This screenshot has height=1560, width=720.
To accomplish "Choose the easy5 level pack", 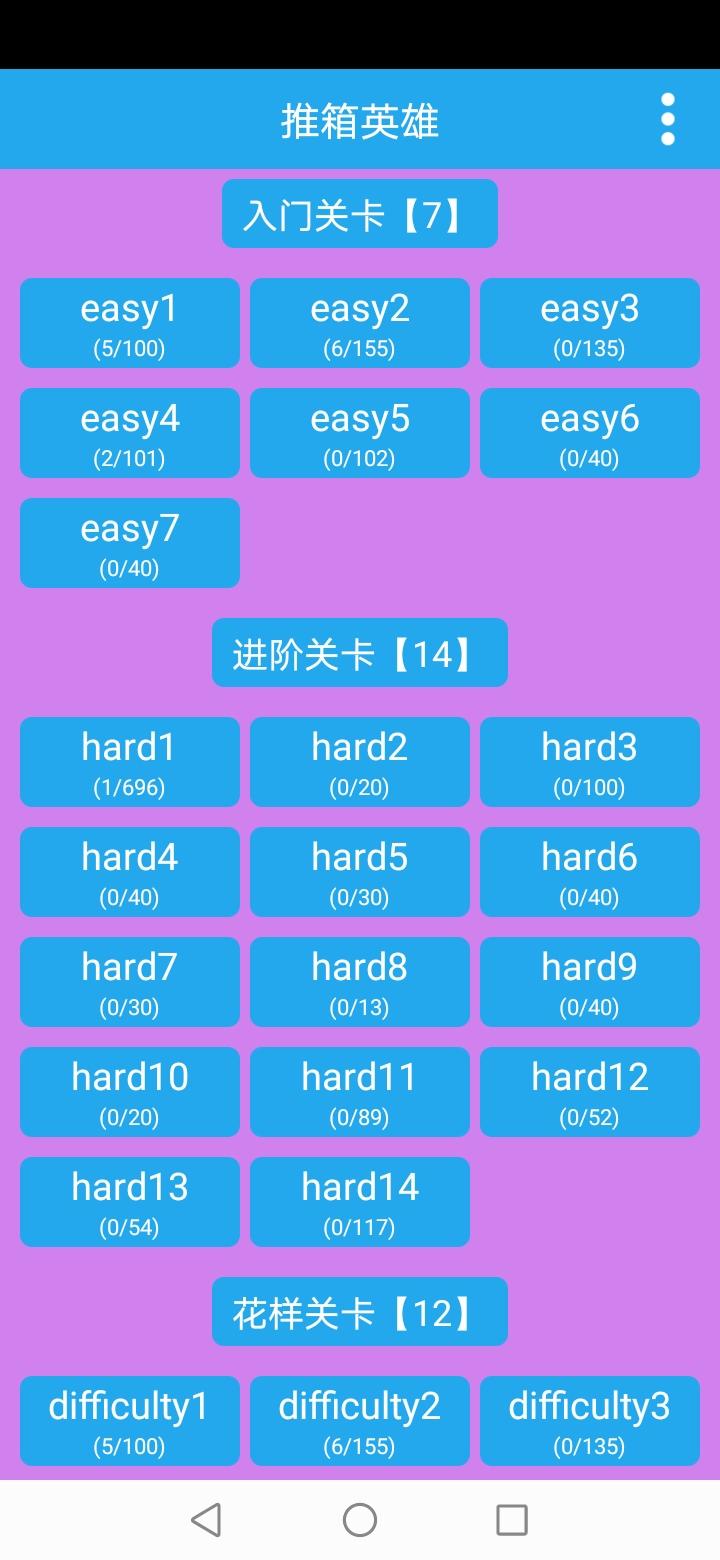I will [x=360, y=433].
